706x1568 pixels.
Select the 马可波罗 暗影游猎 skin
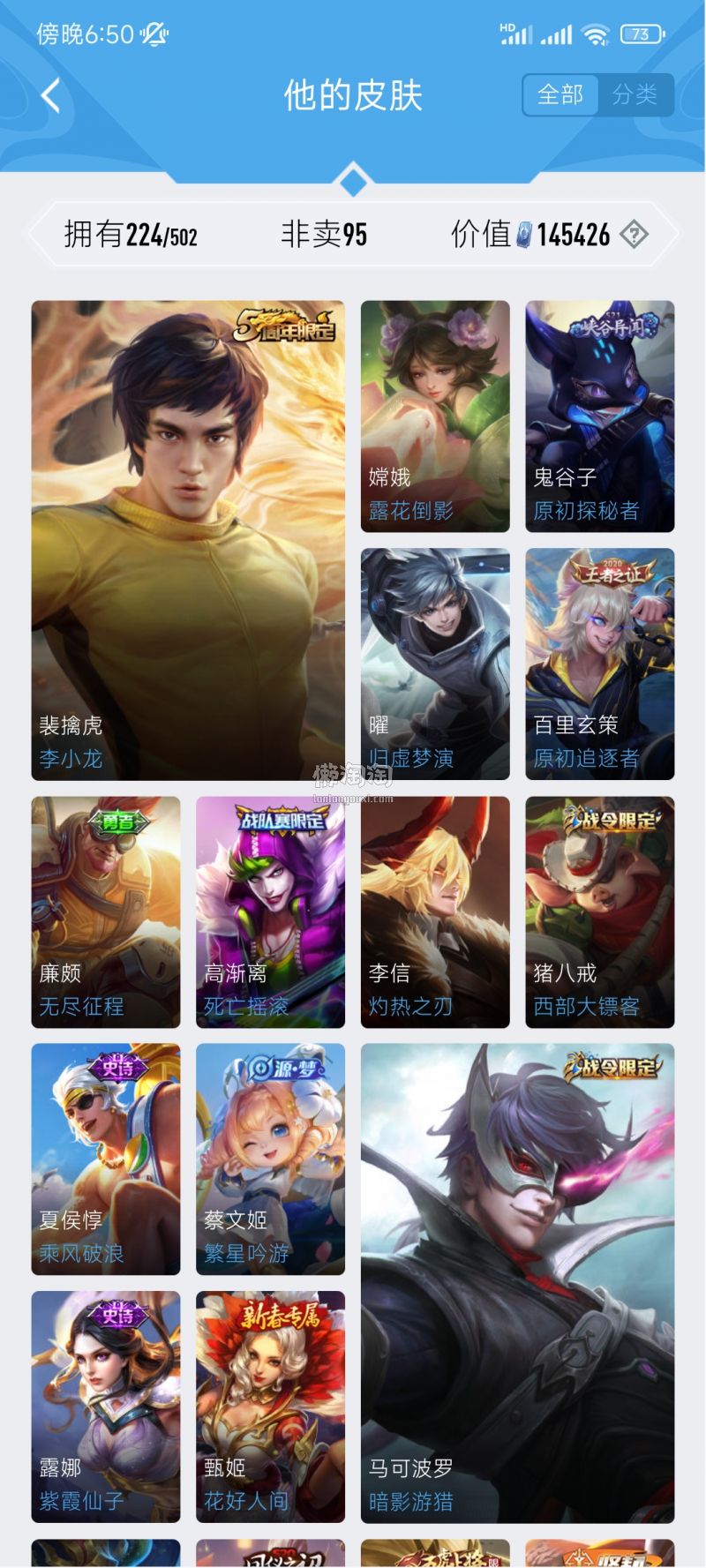click(517, 1282)
